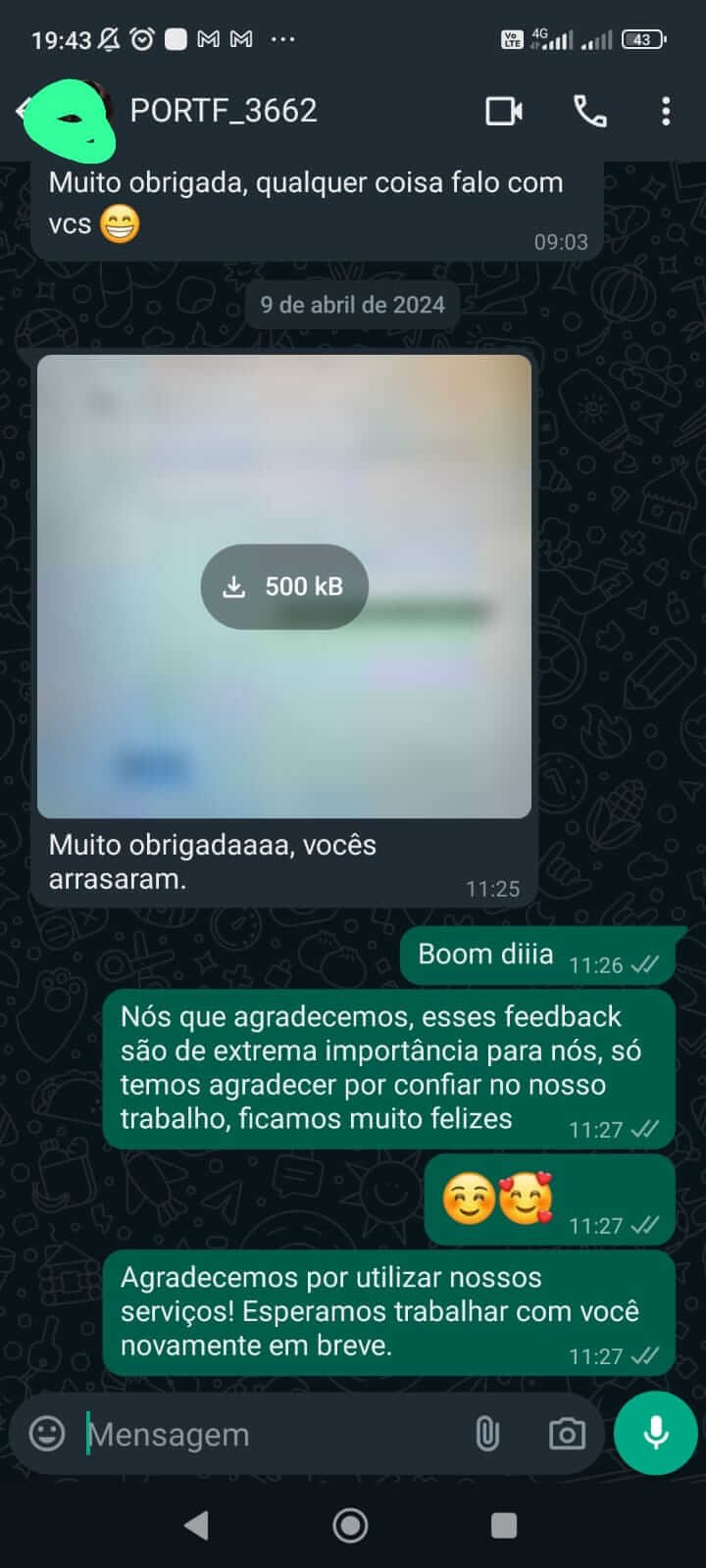The image size is (706, 1568).
Task: Tap the voice message microphone button
Action: pyautogui.click(x=655, y=1433)
